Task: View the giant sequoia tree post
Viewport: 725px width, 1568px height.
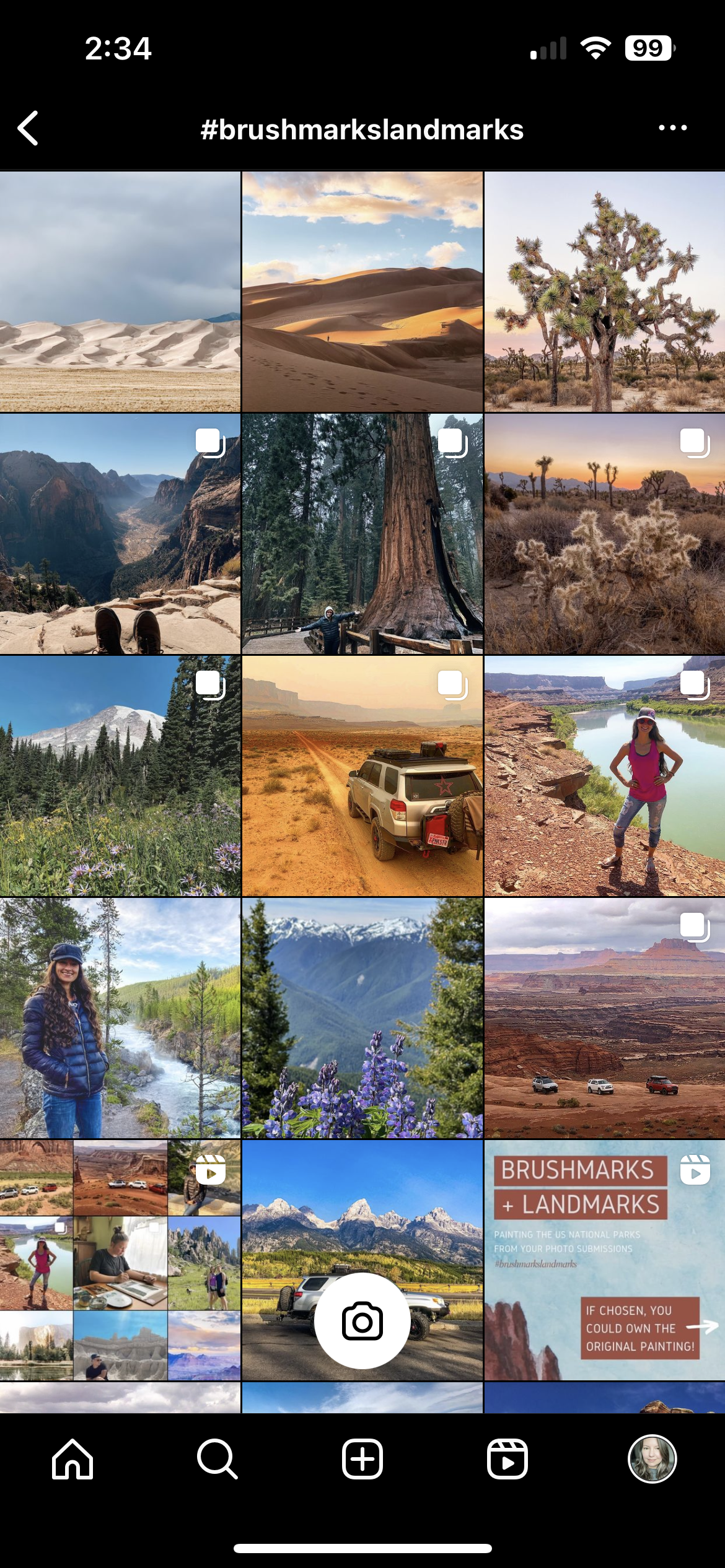Action: pos(362,534)
